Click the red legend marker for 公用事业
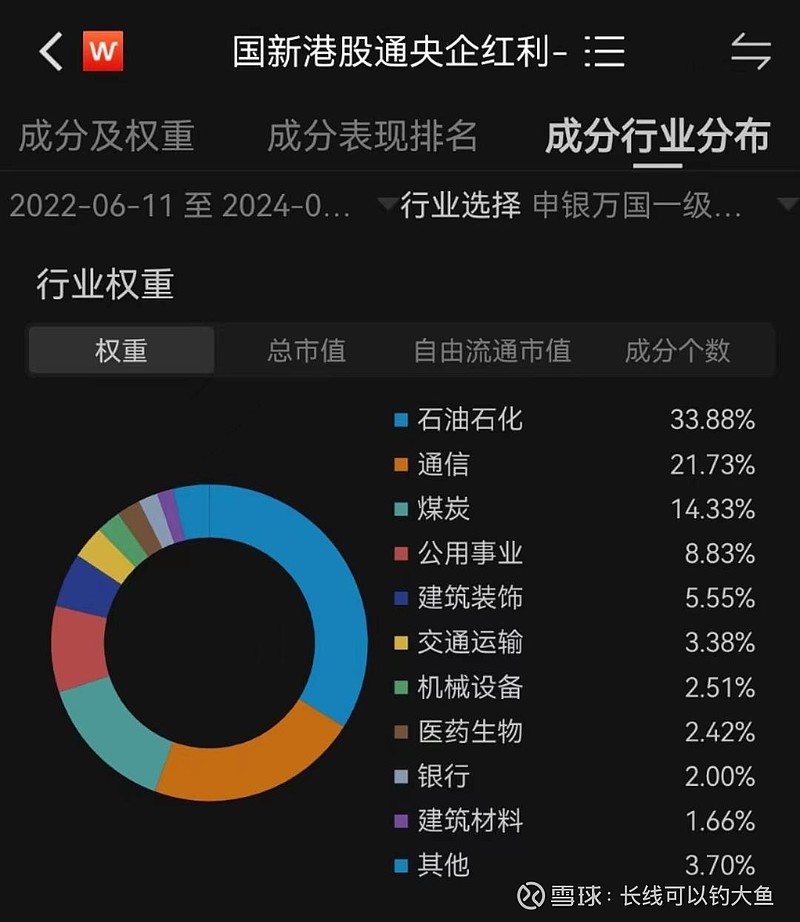 pyautogui.click(x=398, y=554)
